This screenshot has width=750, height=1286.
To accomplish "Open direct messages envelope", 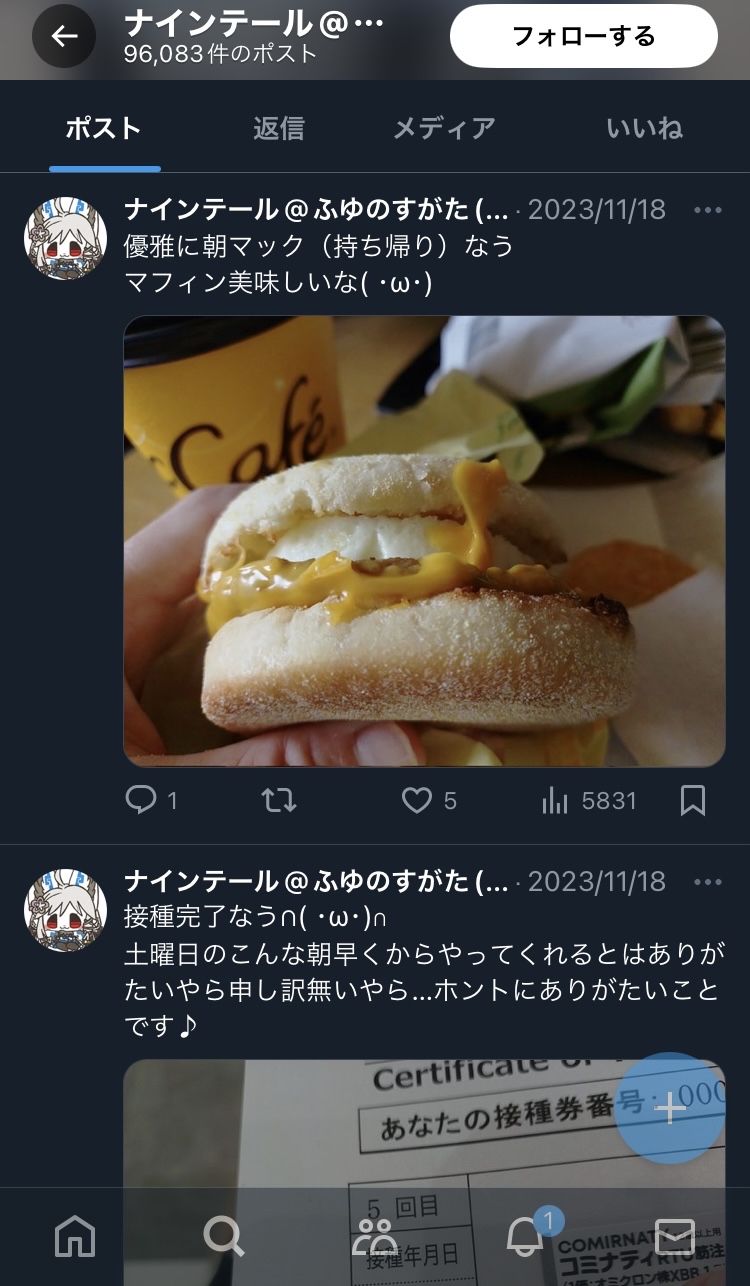I will 675,1236.
